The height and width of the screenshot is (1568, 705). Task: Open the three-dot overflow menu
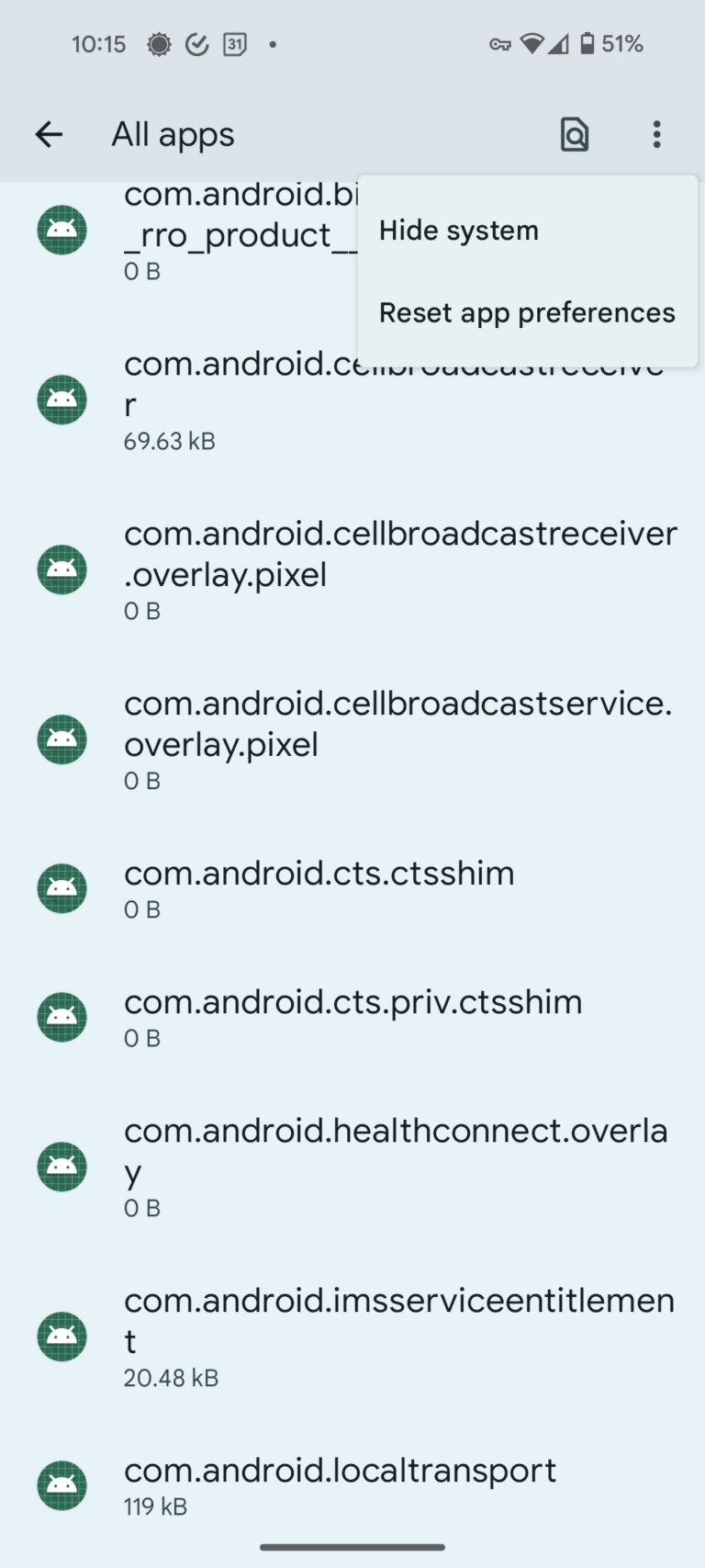(656, 134)
